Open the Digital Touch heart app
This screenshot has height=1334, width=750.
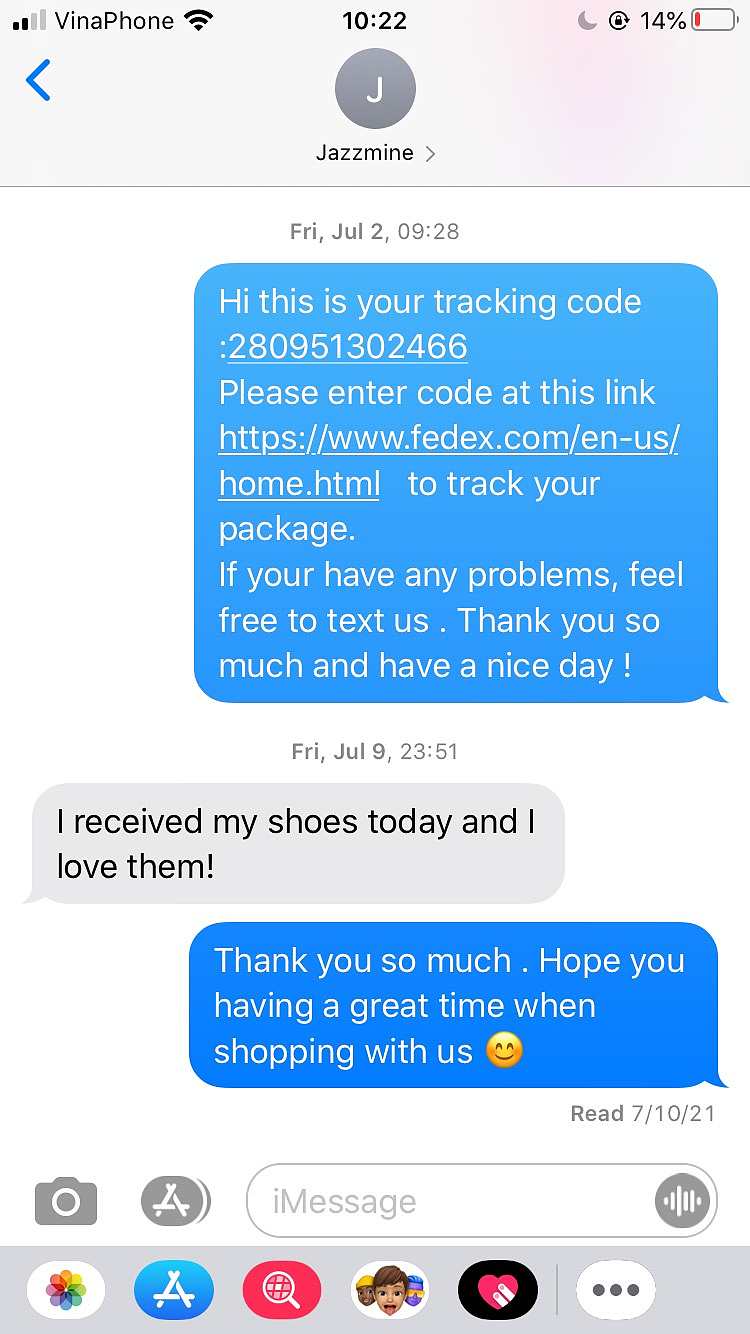(x=498, y=1290)
